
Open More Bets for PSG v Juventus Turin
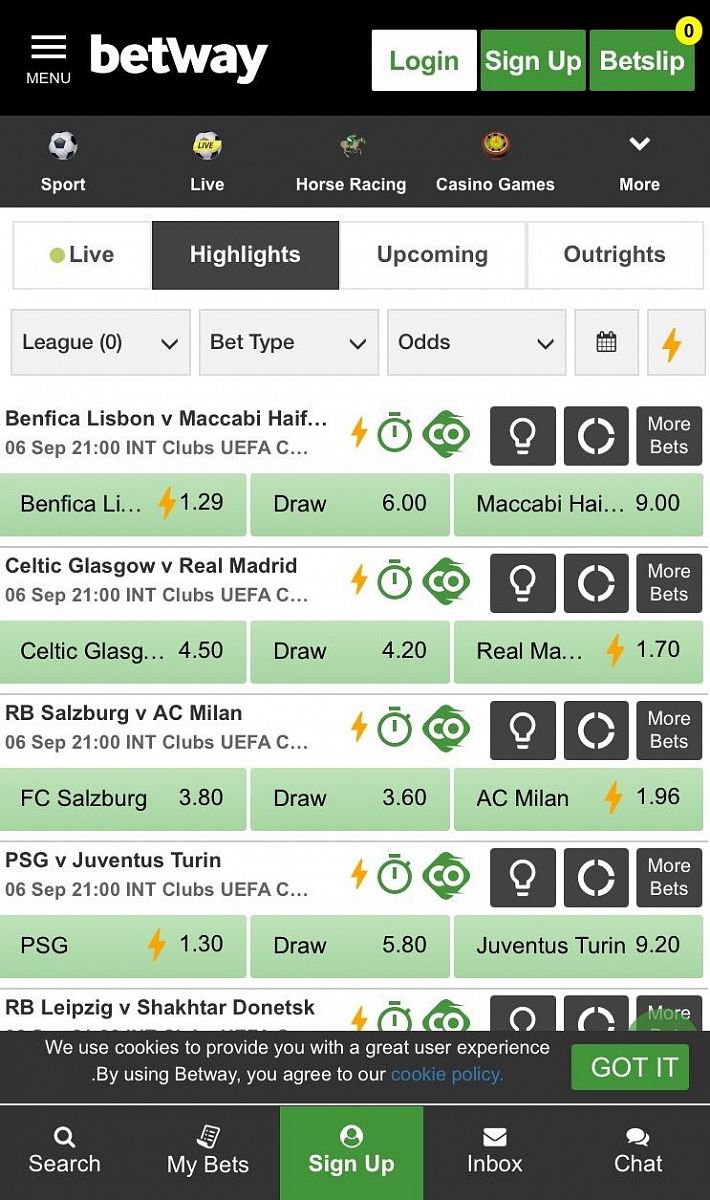tap(668, 877)
